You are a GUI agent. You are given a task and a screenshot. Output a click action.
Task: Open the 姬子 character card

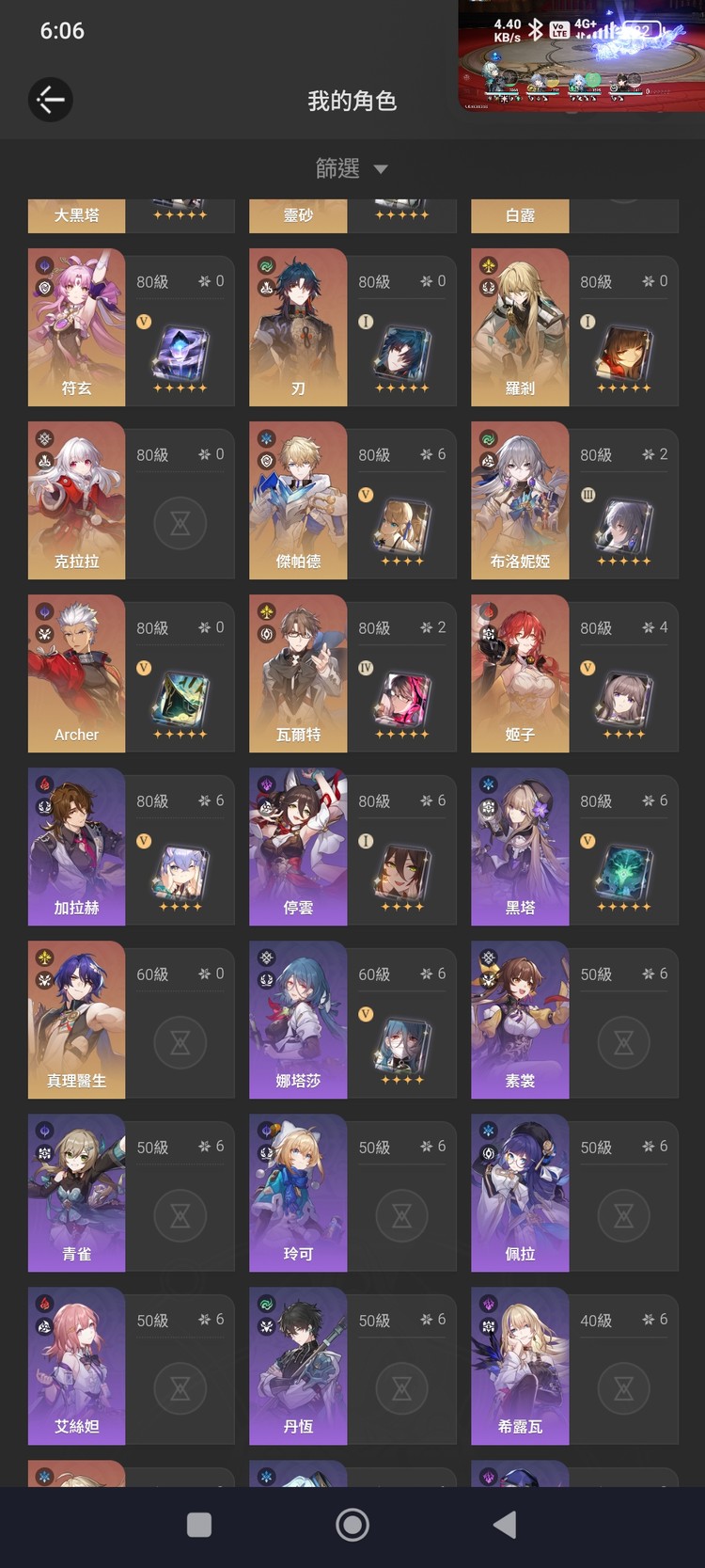[x=520, y=673]
